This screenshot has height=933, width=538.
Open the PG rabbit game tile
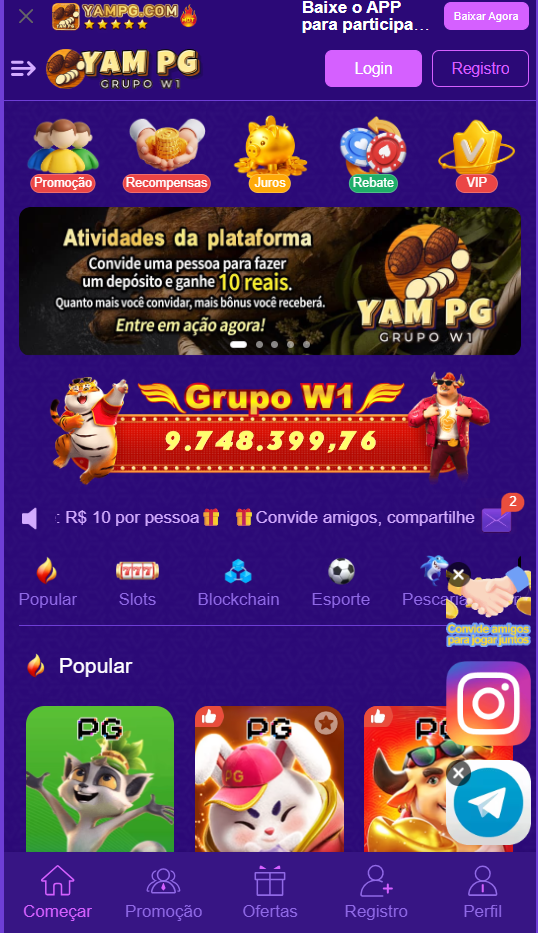269,779
